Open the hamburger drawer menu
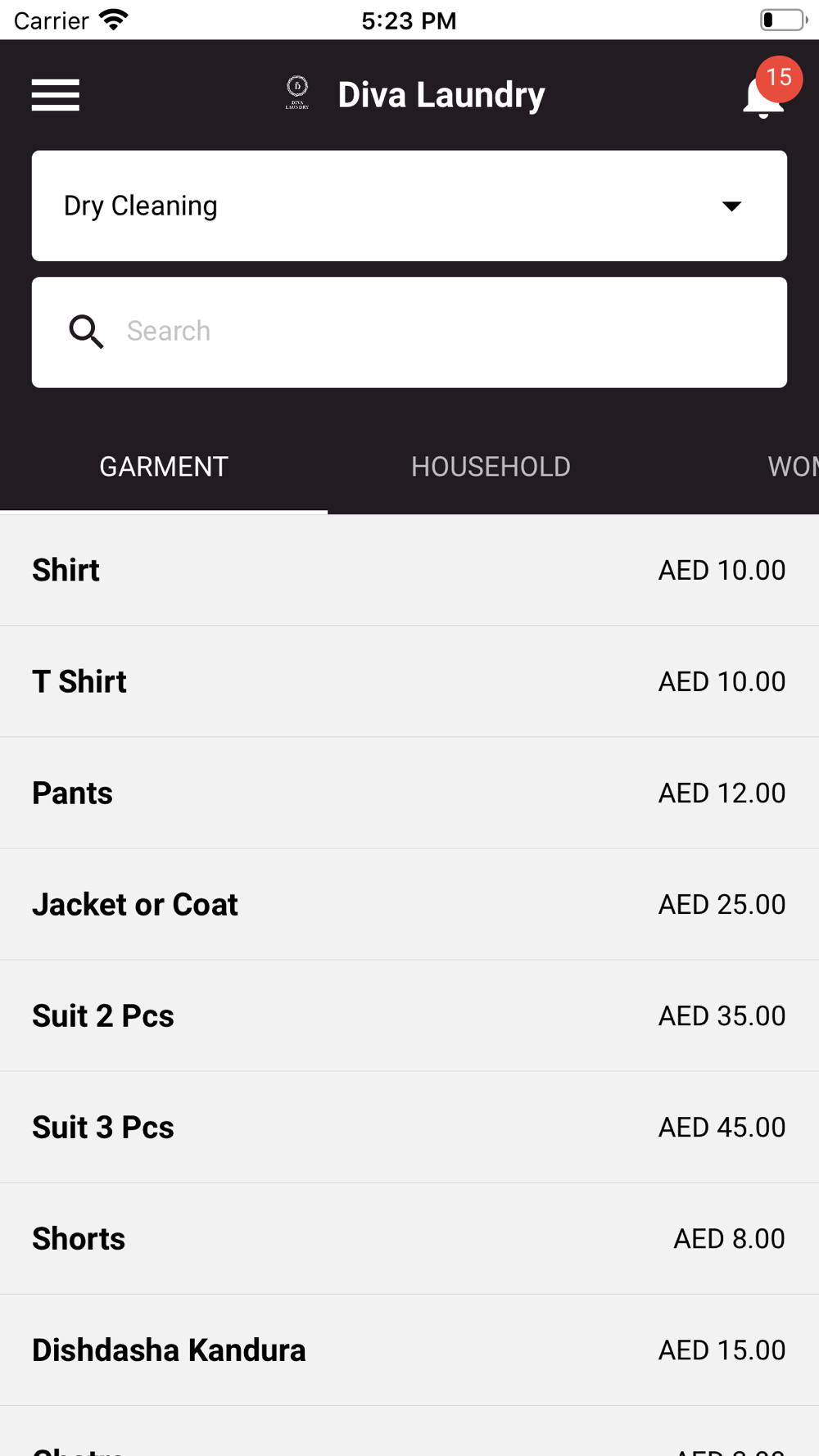The image size is (819, 1456). 56,95
